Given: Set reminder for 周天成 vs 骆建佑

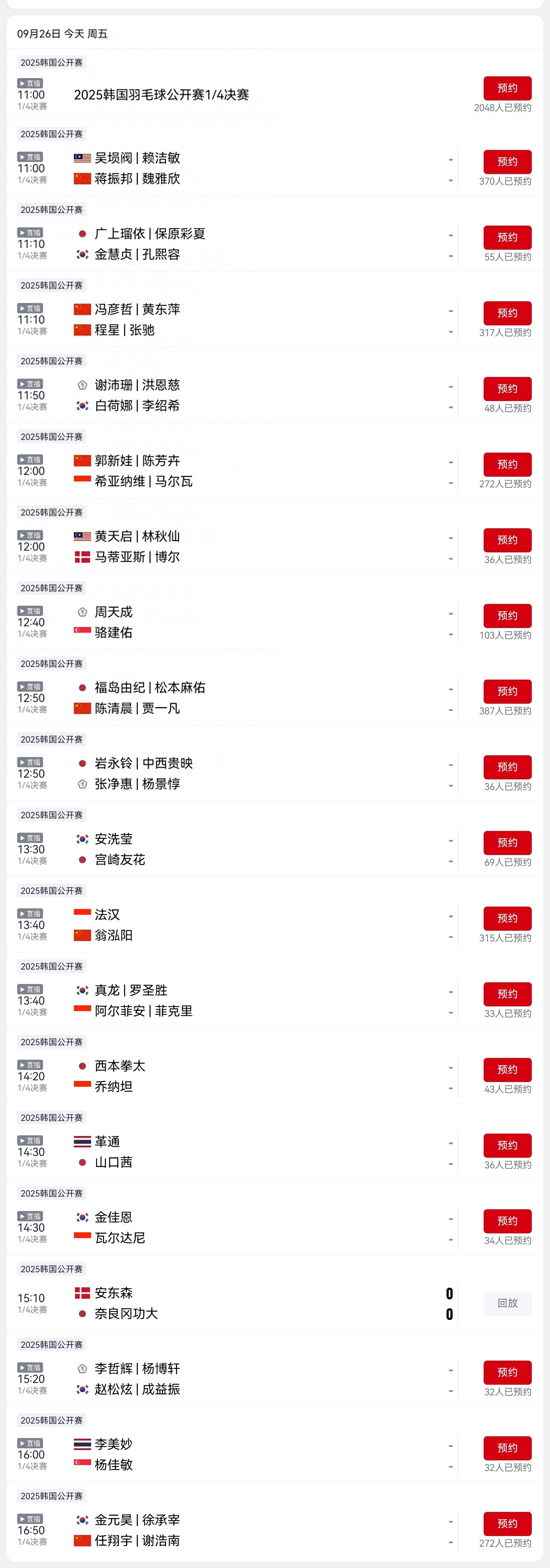Looking at the screenshot, I should click(507, 616).
